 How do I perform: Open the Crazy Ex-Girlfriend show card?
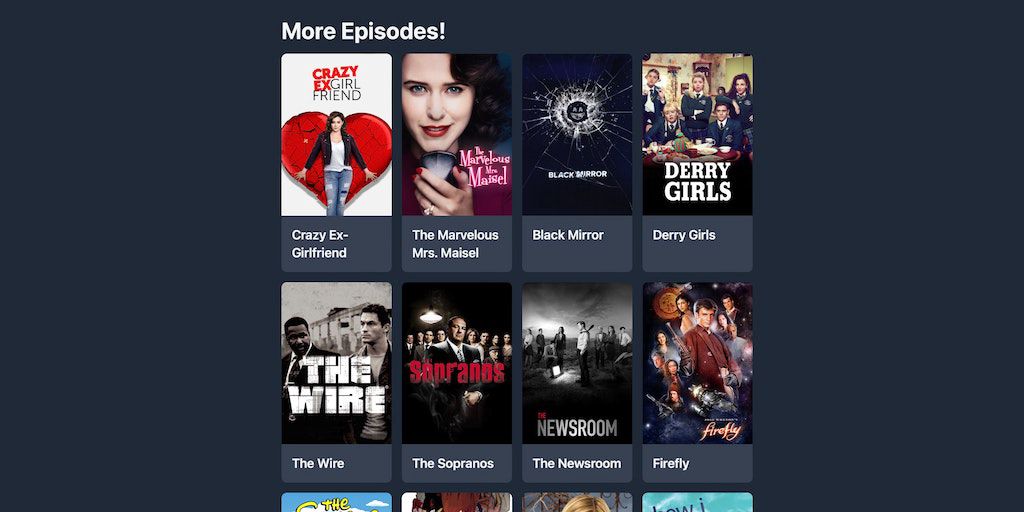coord(336,160)
